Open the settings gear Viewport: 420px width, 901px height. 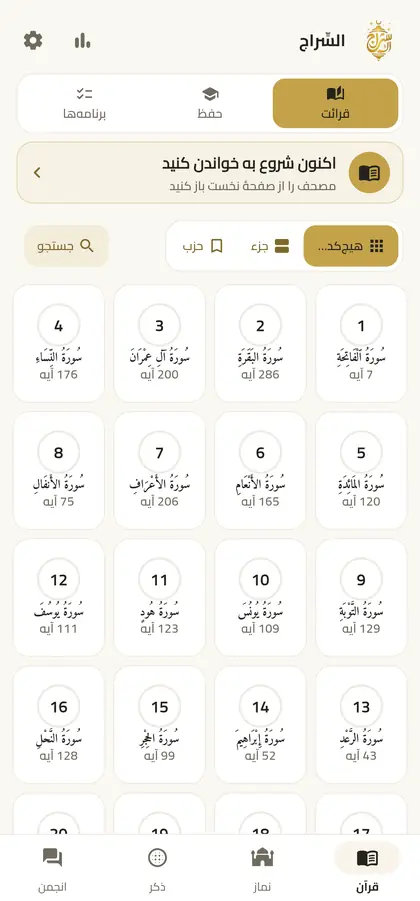tap(33, 41)
